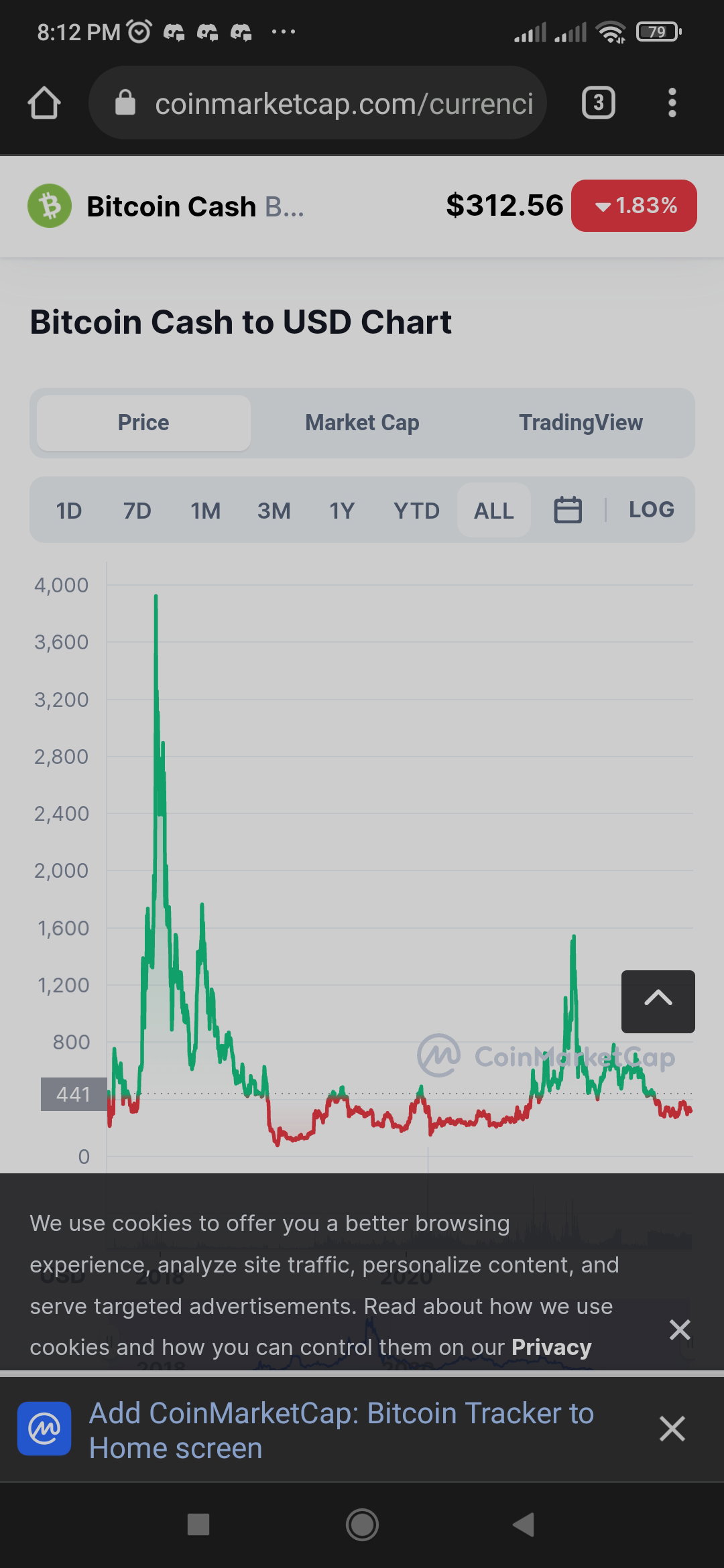Viewport: 724px width, 1568px height.
Task: Select the 7D time range
Action: (x=137, y=511)
